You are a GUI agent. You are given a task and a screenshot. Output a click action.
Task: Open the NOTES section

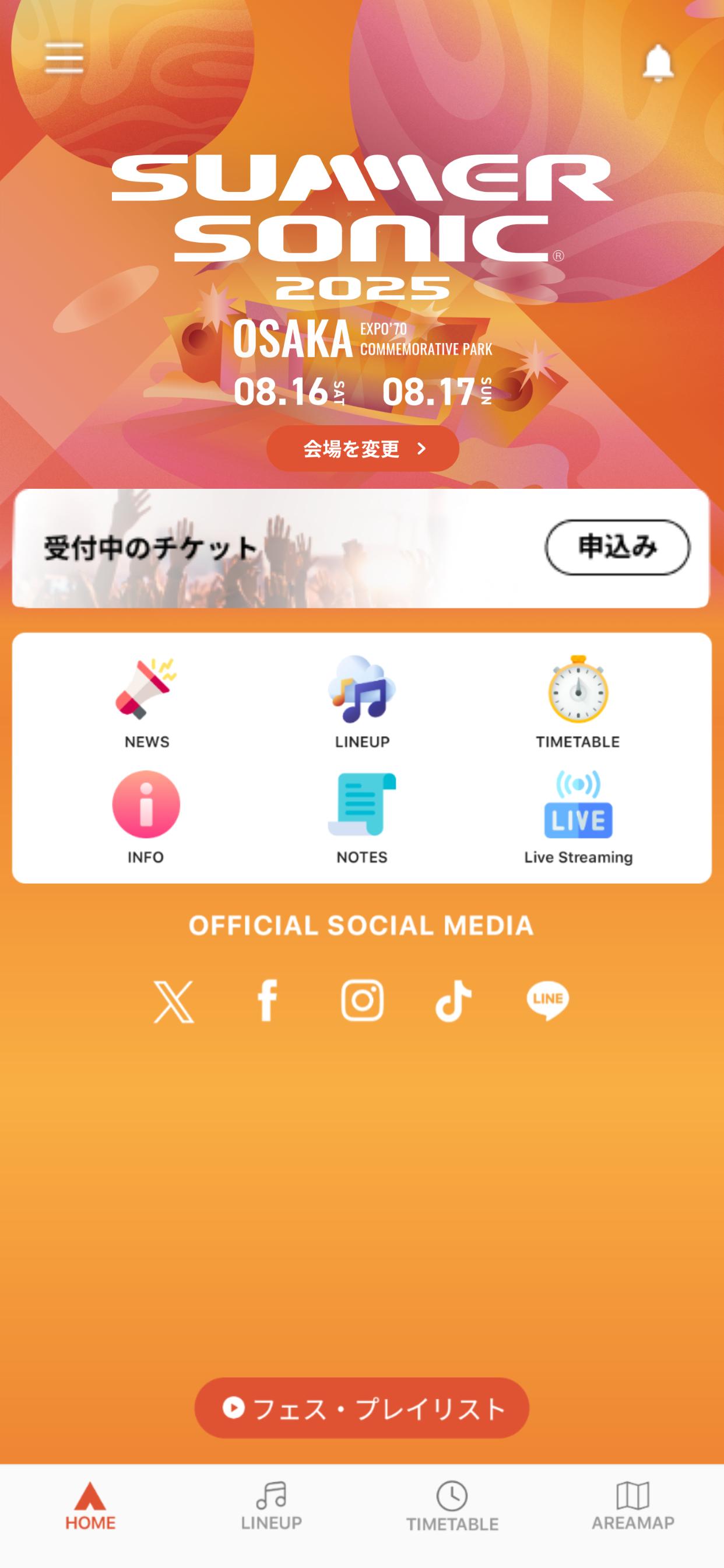pyautogui.click(x=362, y=817)
